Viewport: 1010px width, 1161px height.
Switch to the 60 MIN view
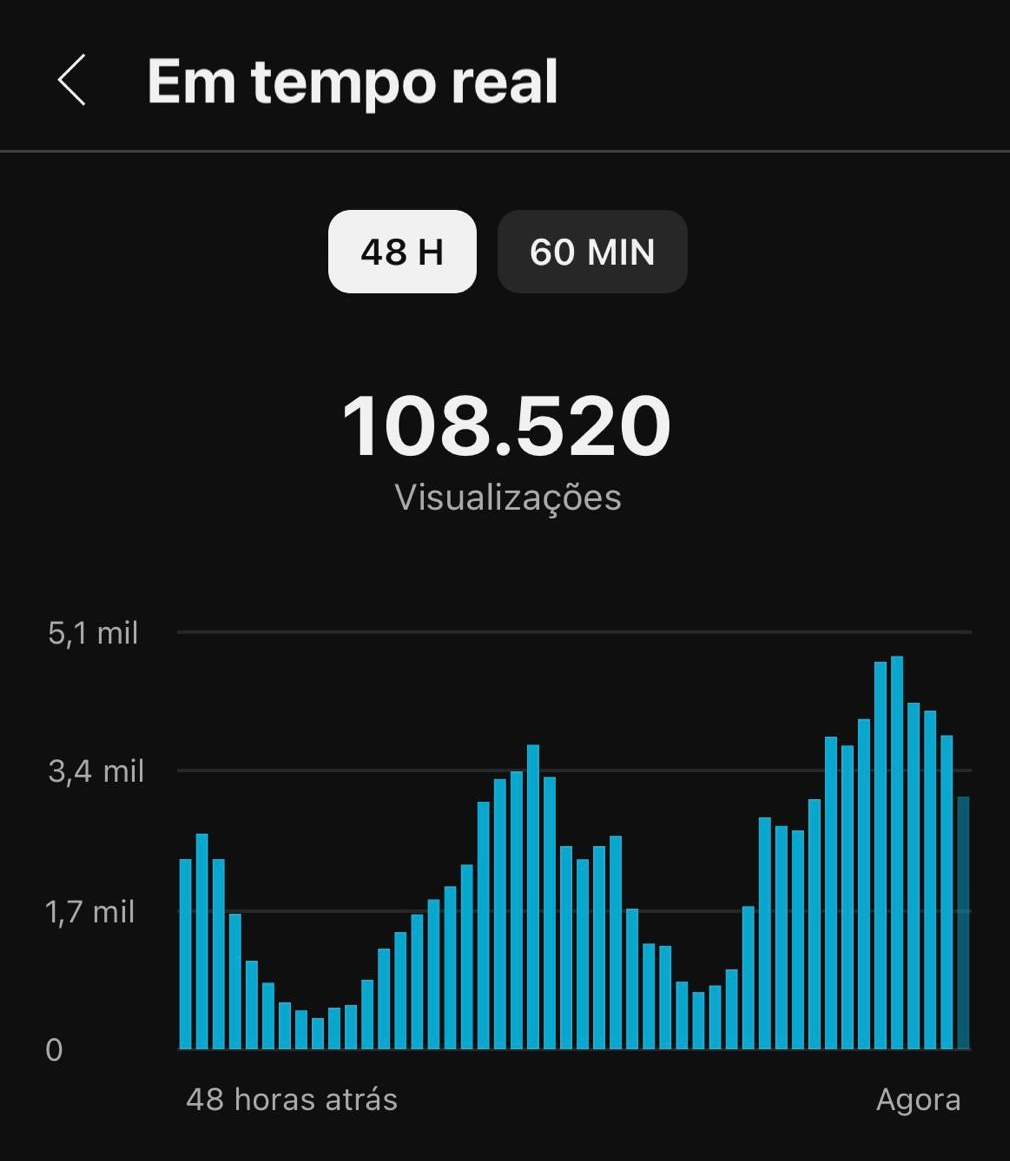point(592,252)
